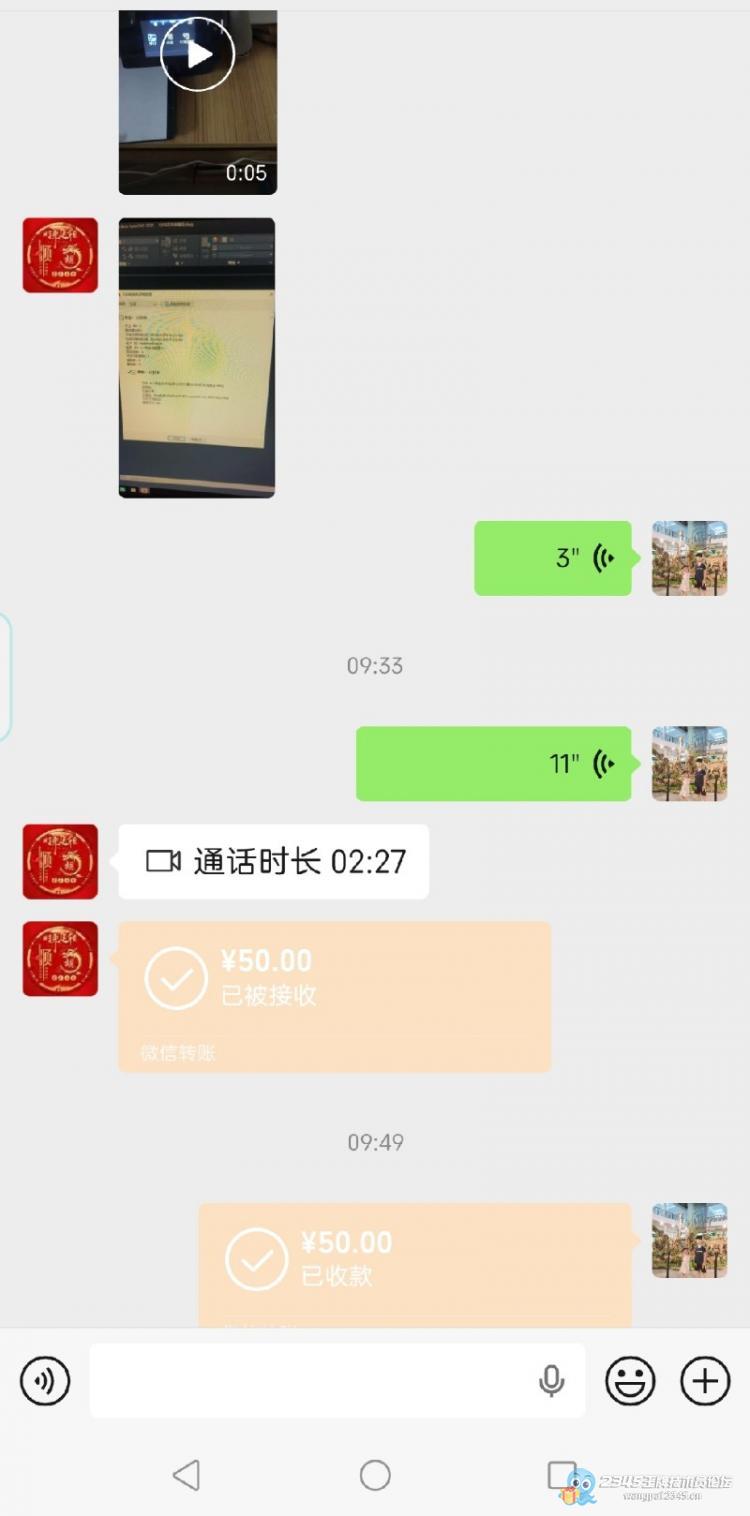
Task: Open the sent ¥50.00 transfer marked 已收款
Action: click(414, 1264)
